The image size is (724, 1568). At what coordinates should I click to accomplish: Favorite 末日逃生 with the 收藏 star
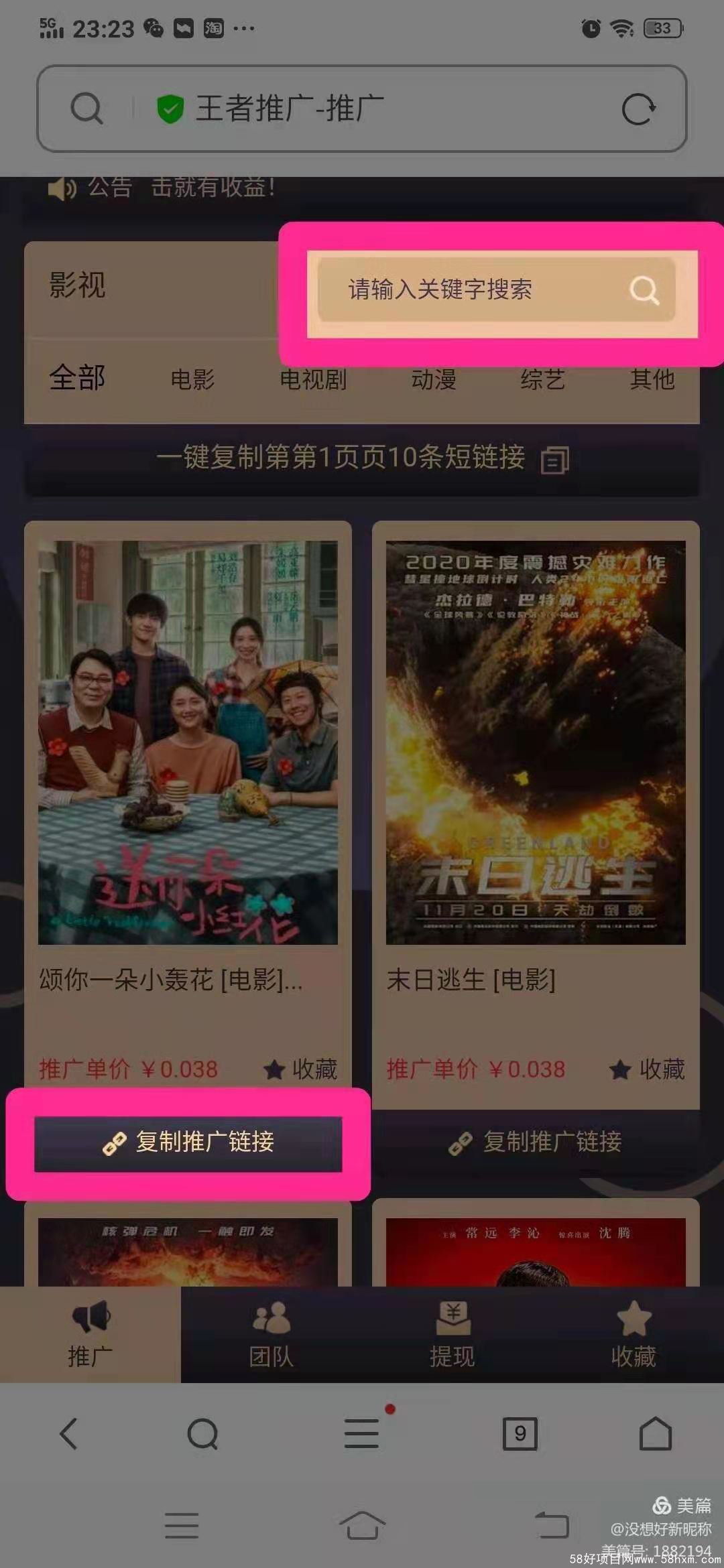point(647,1069)
